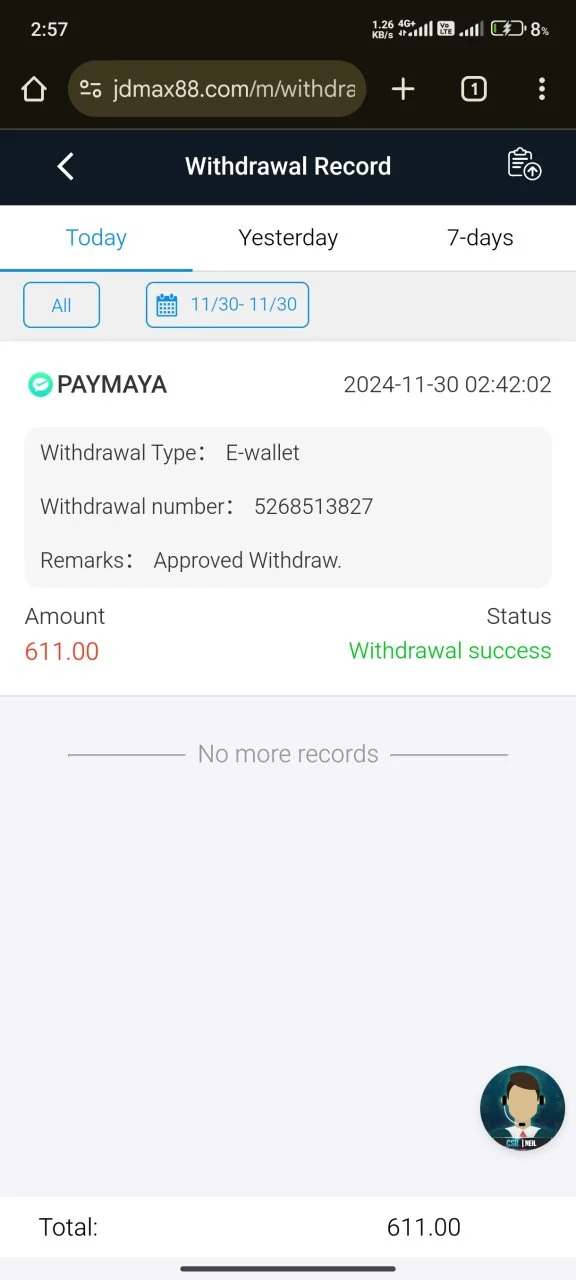Switch to the Yesterday tab
The height and width of the screenshot is (1280, 576).
[x=288, y=238]
